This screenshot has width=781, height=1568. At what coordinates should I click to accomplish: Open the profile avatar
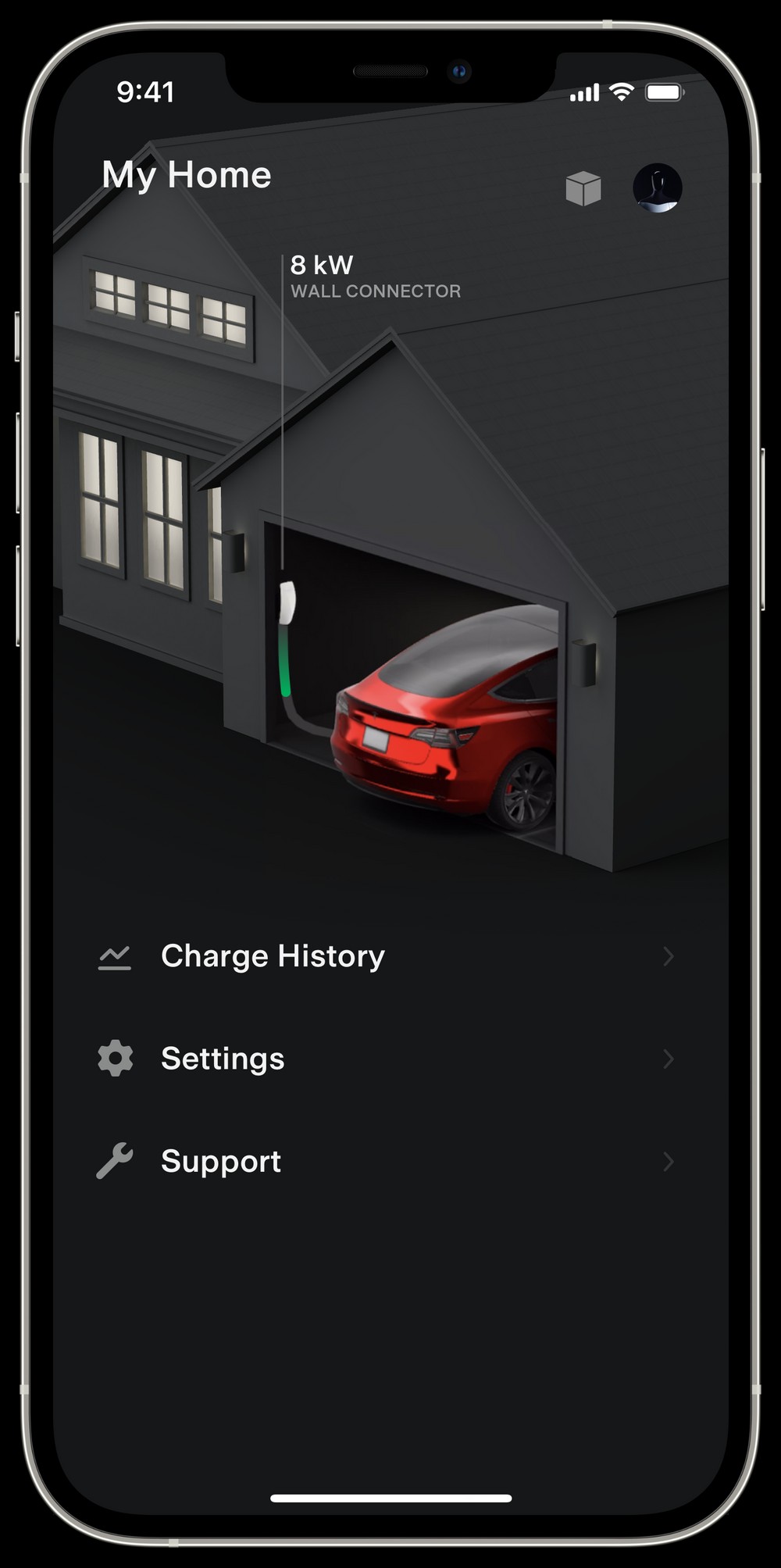(657, 188)
